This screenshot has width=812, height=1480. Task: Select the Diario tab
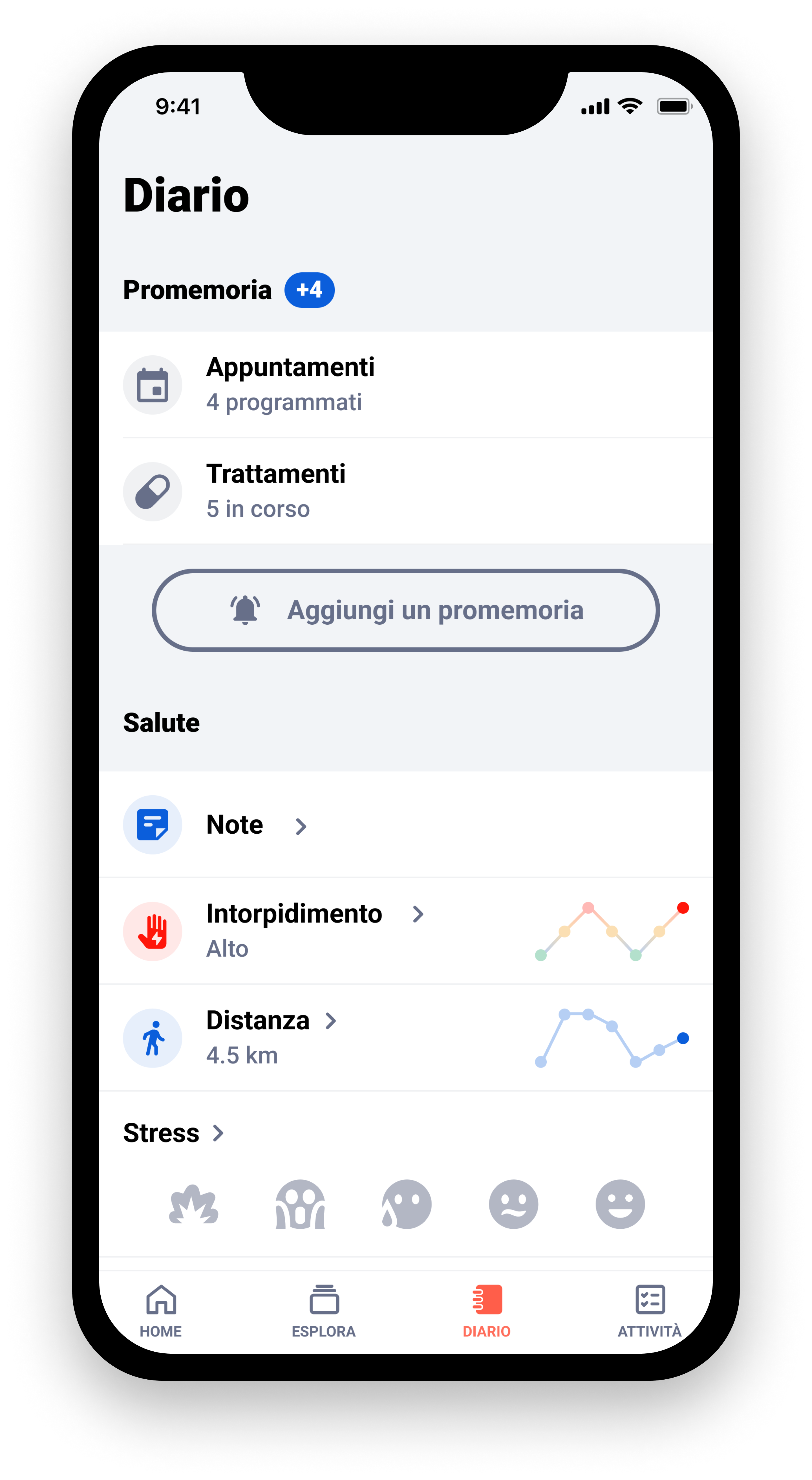click(486, 1312)
